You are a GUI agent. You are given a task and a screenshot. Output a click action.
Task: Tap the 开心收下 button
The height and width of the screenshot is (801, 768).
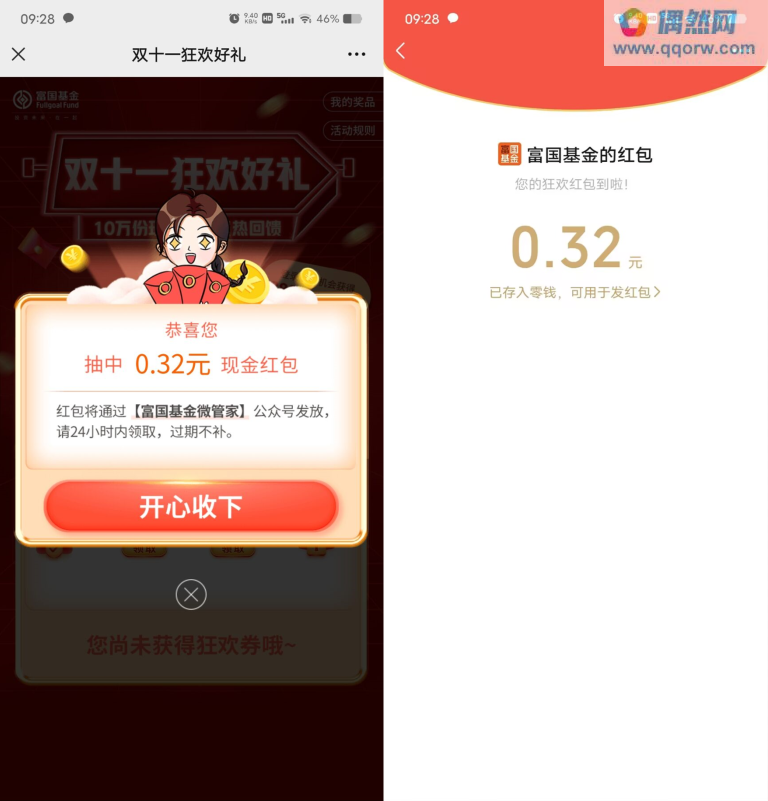point(191,507)
